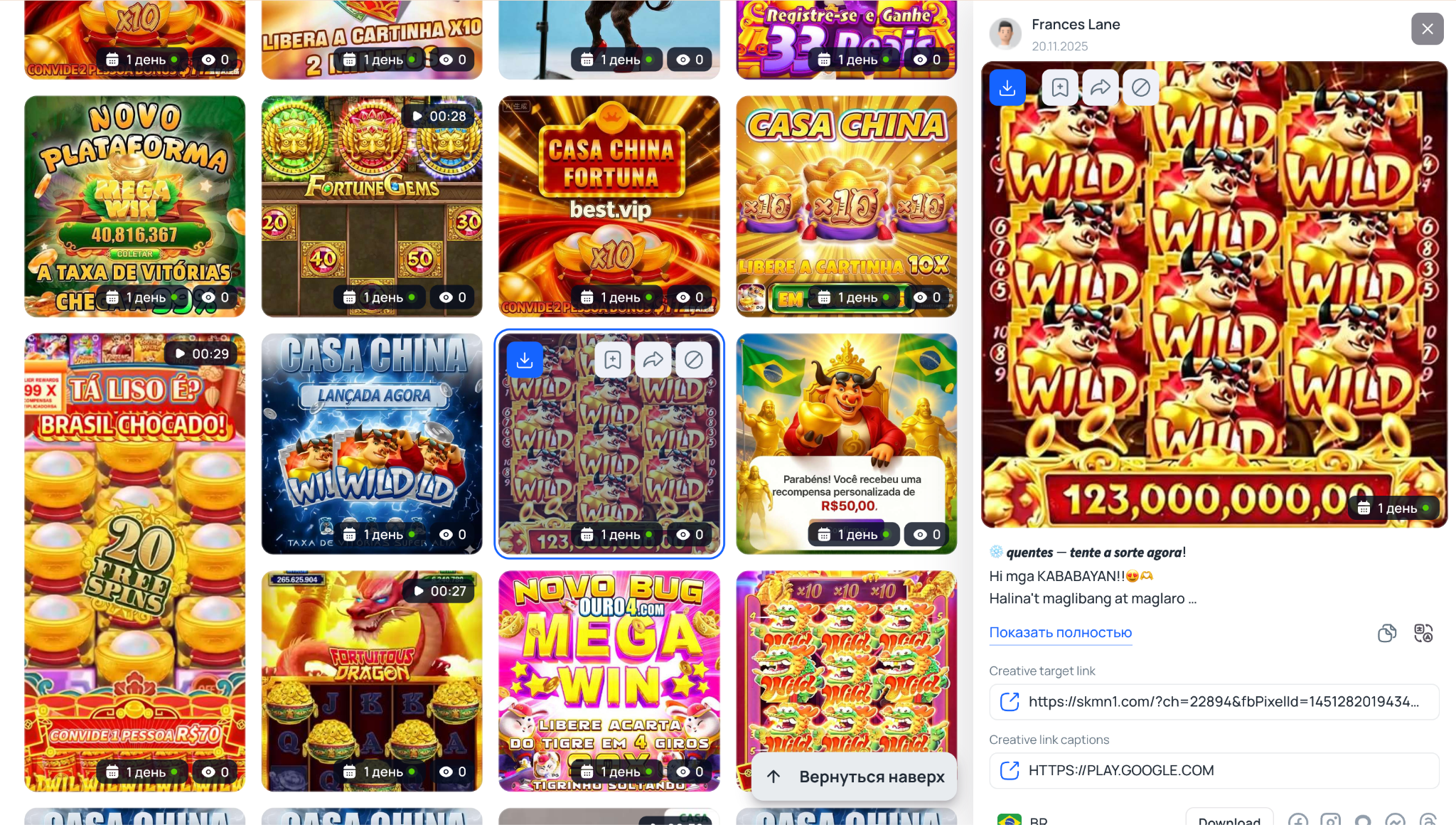Hide the creative using the block icon in the panel
The image size is (1456, 825).
tap(1140, 87)
